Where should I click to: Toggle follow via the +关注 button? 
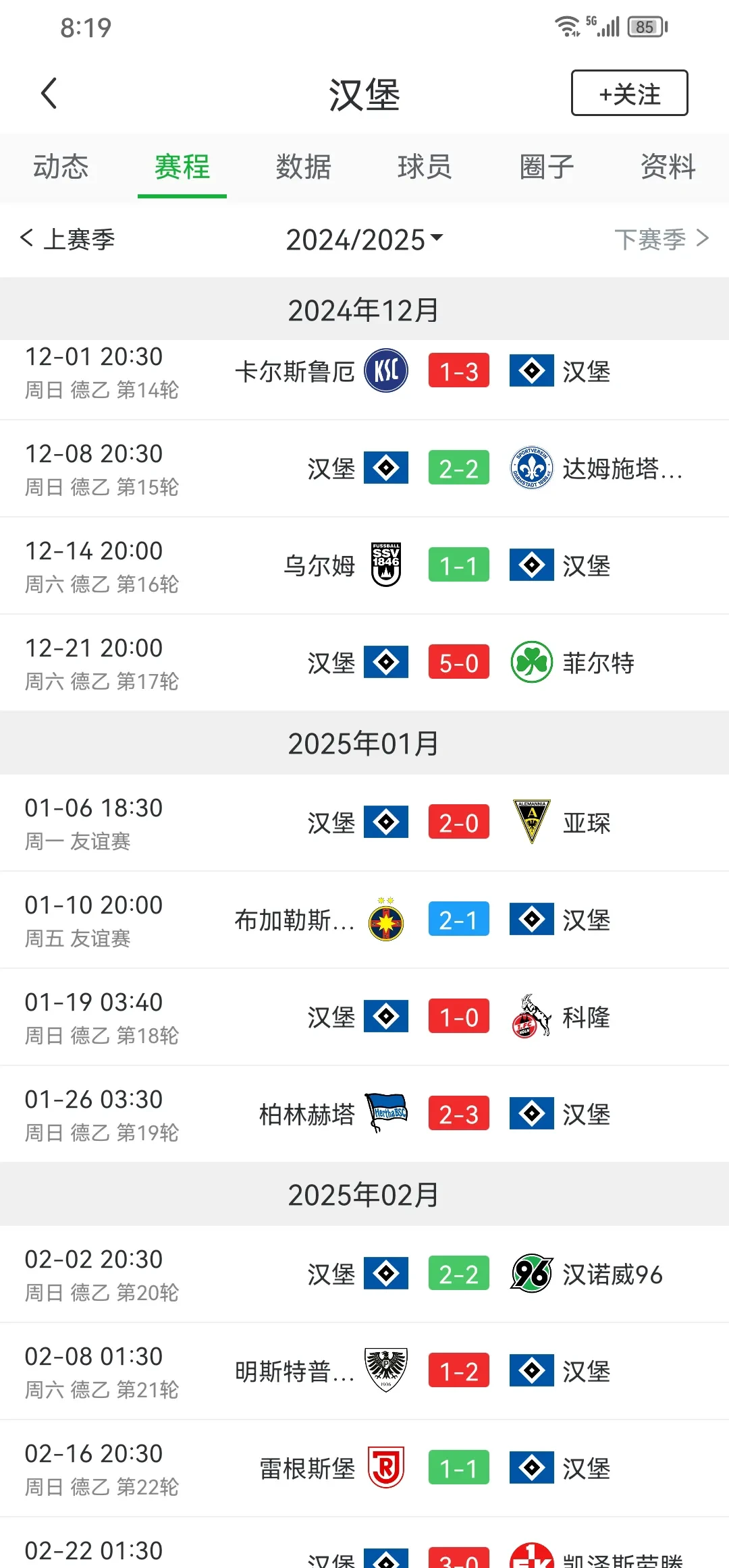628,93
